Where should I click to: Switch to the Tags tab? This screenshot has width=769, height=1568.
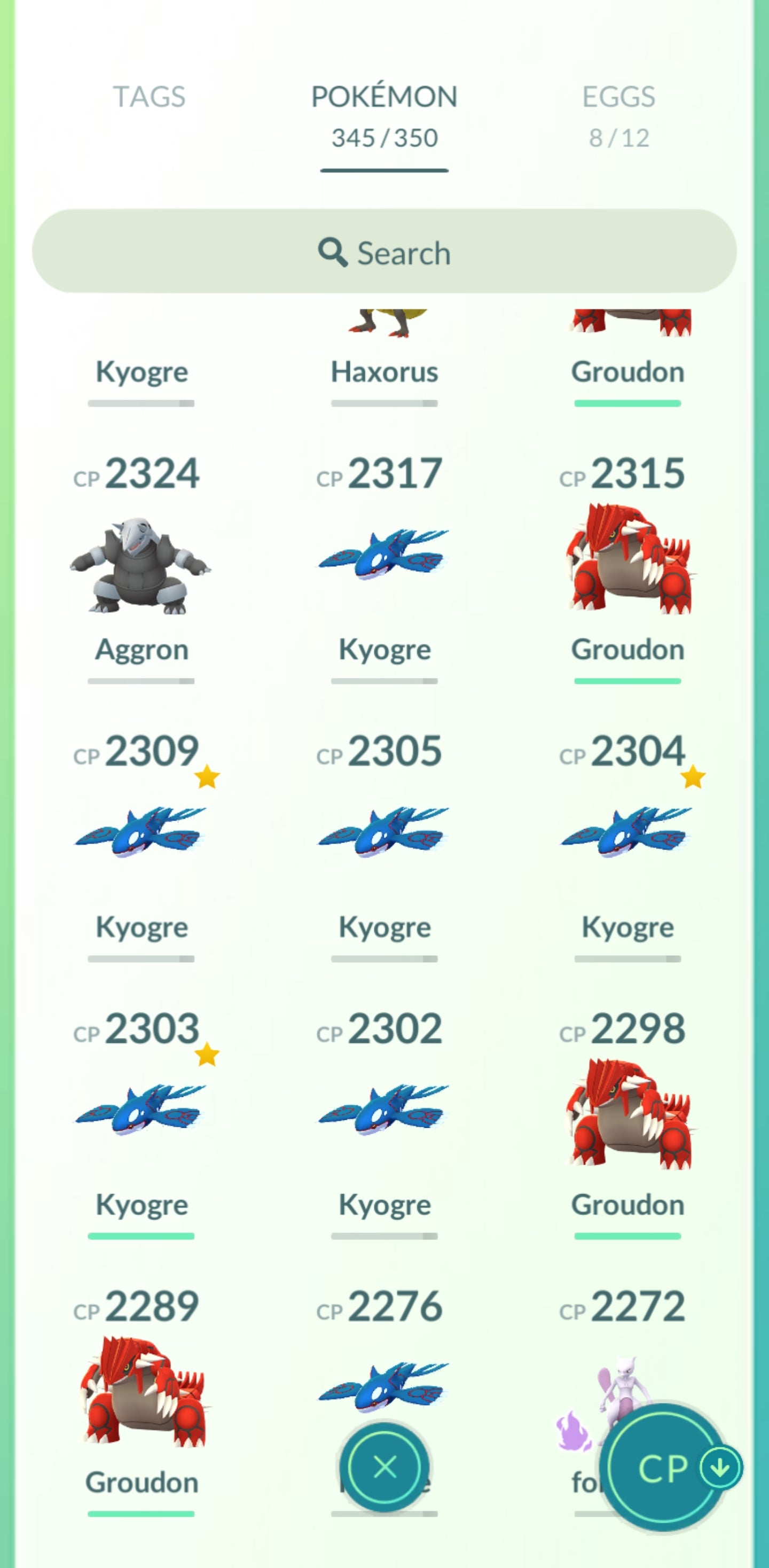(149, 97)
